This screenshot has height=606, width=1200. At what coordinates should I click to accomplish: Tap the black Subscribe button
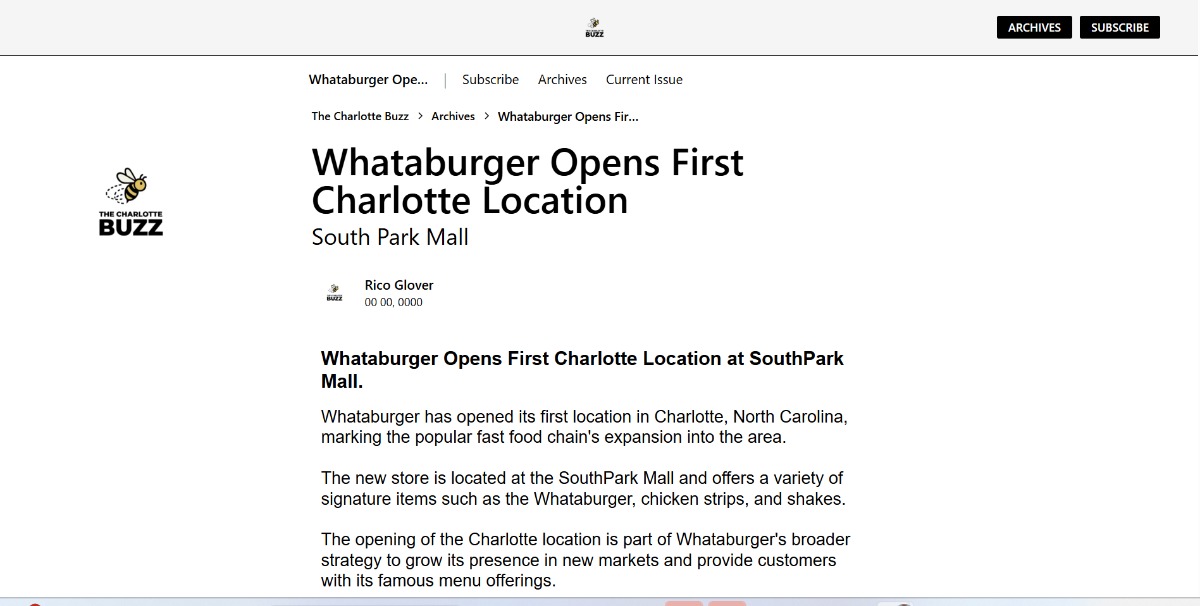pyautogui.click(x=1119, y=28)
